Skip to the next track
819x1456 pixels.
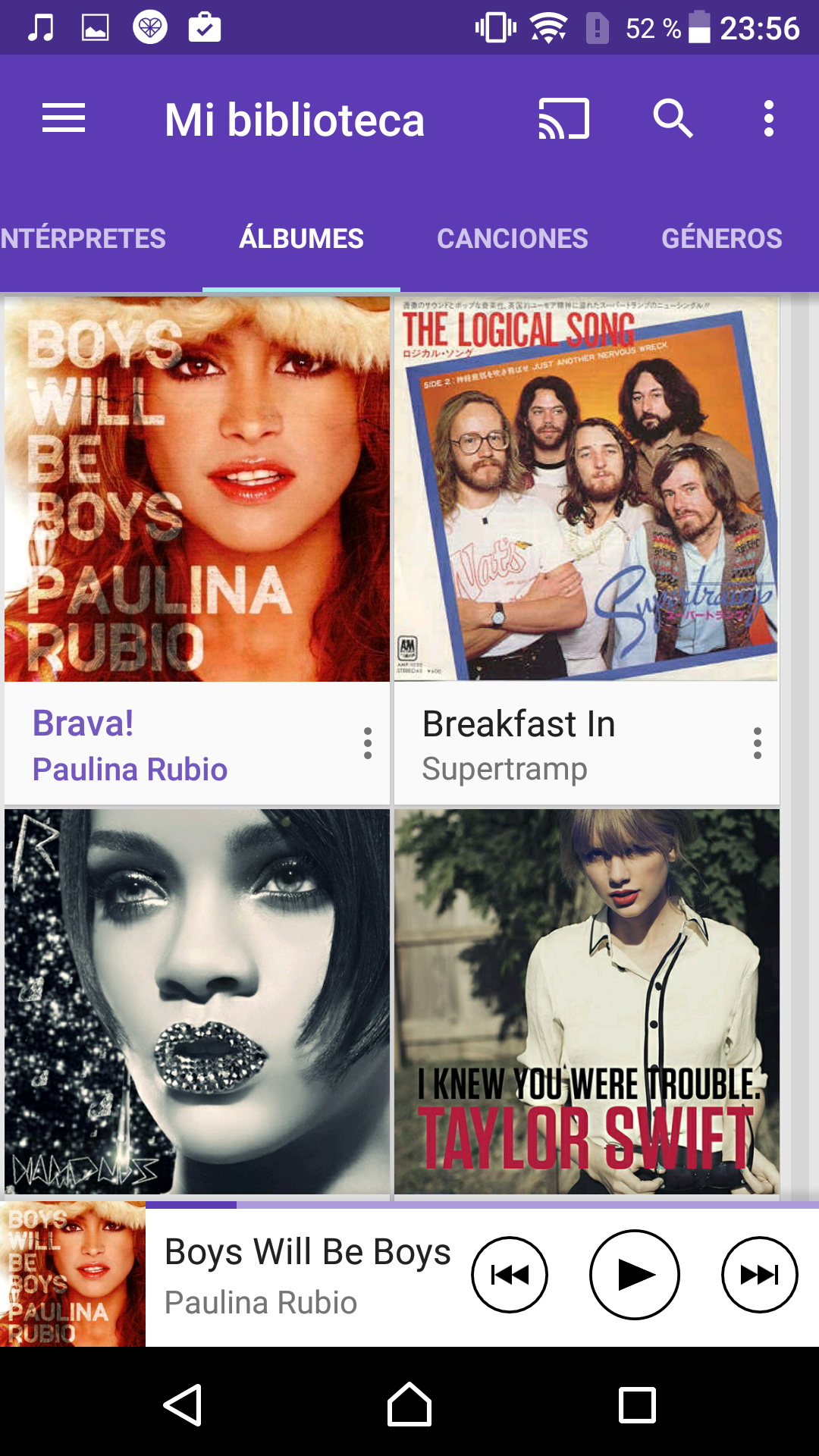click(x=759, y=1275)
